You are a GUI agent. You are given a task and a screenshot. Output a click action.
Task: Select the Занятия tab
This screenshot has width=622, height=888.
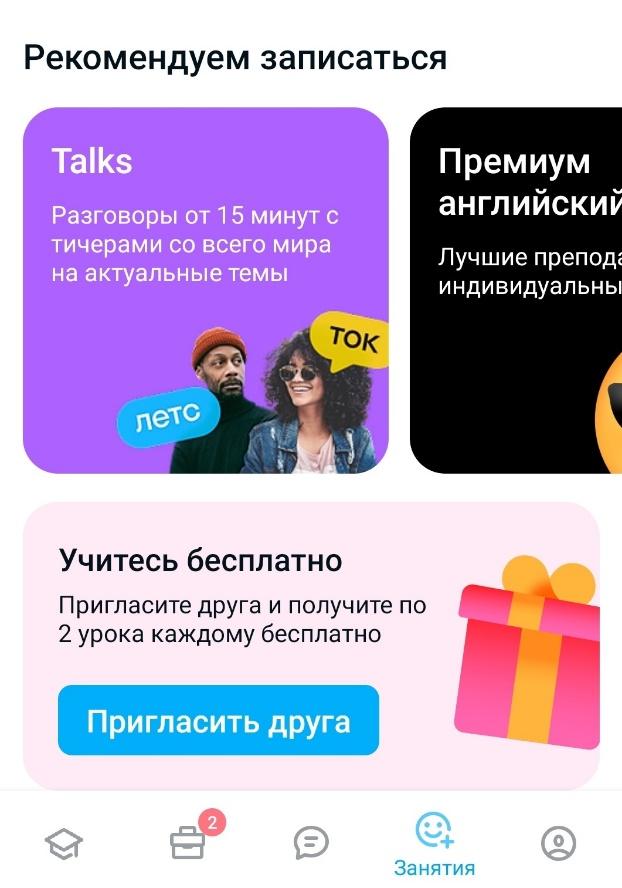point(434,843)
